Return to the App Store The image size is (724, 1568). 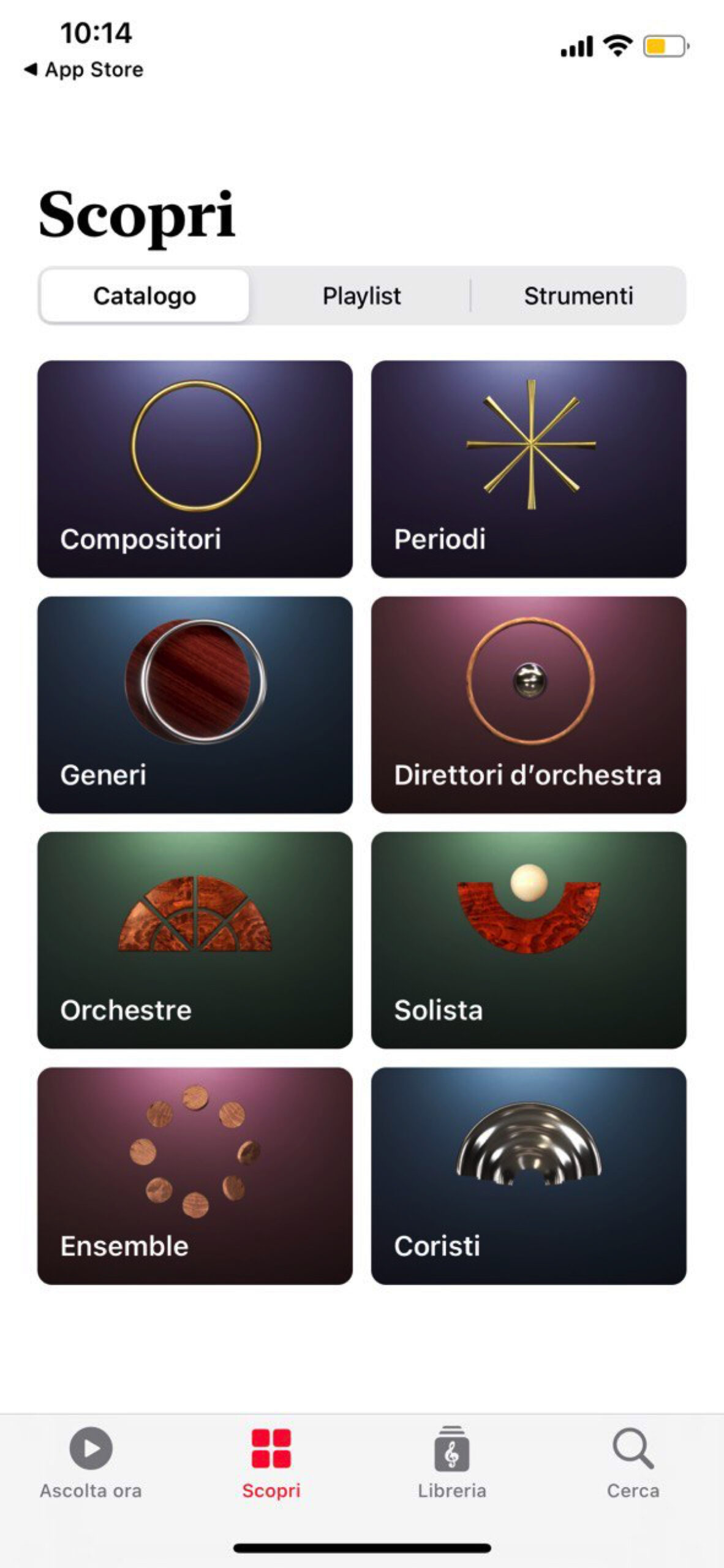[x=83, y=70]
